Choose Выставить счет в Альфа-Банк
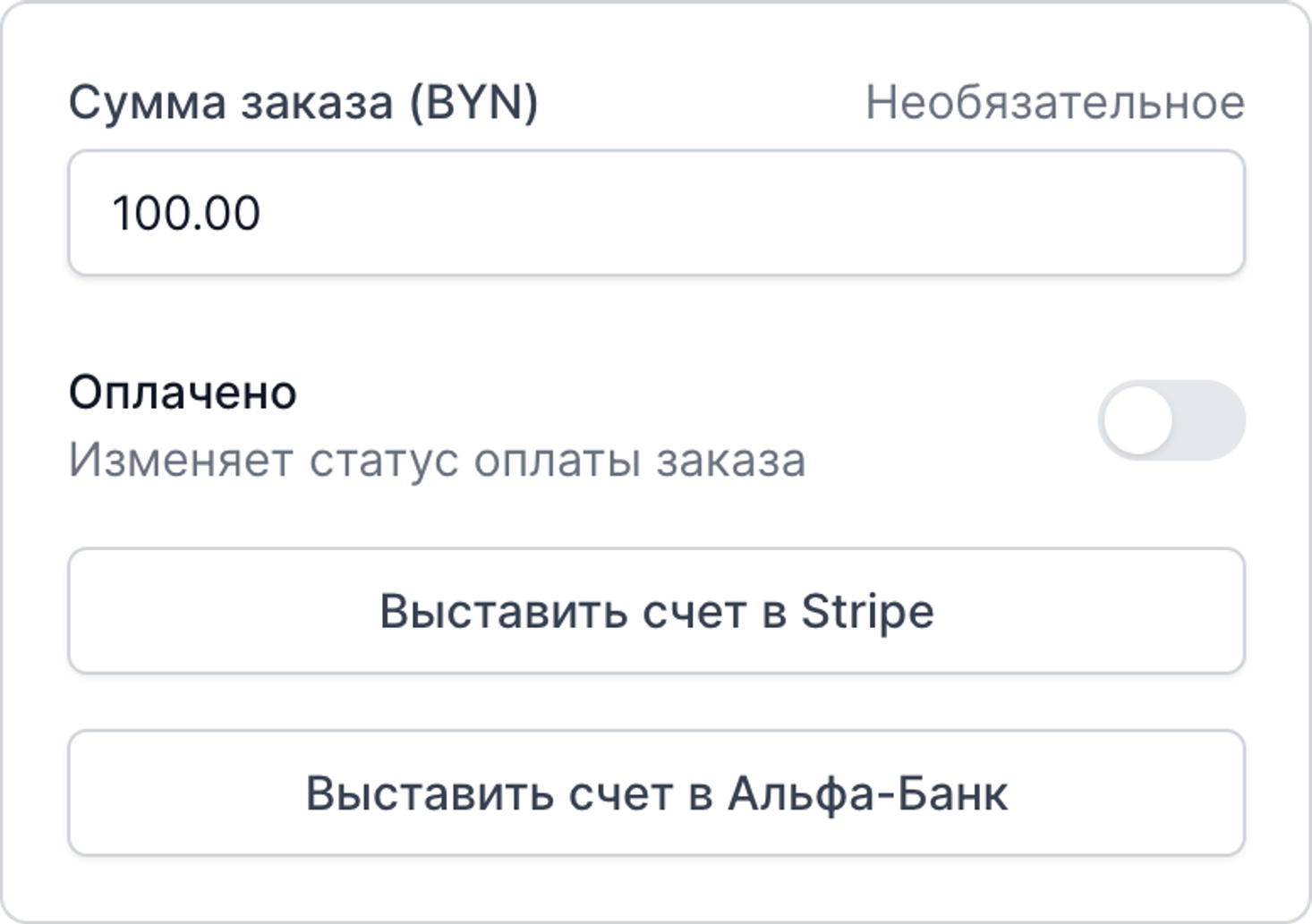Viewport: 1312px width, 924px height. 656,793
